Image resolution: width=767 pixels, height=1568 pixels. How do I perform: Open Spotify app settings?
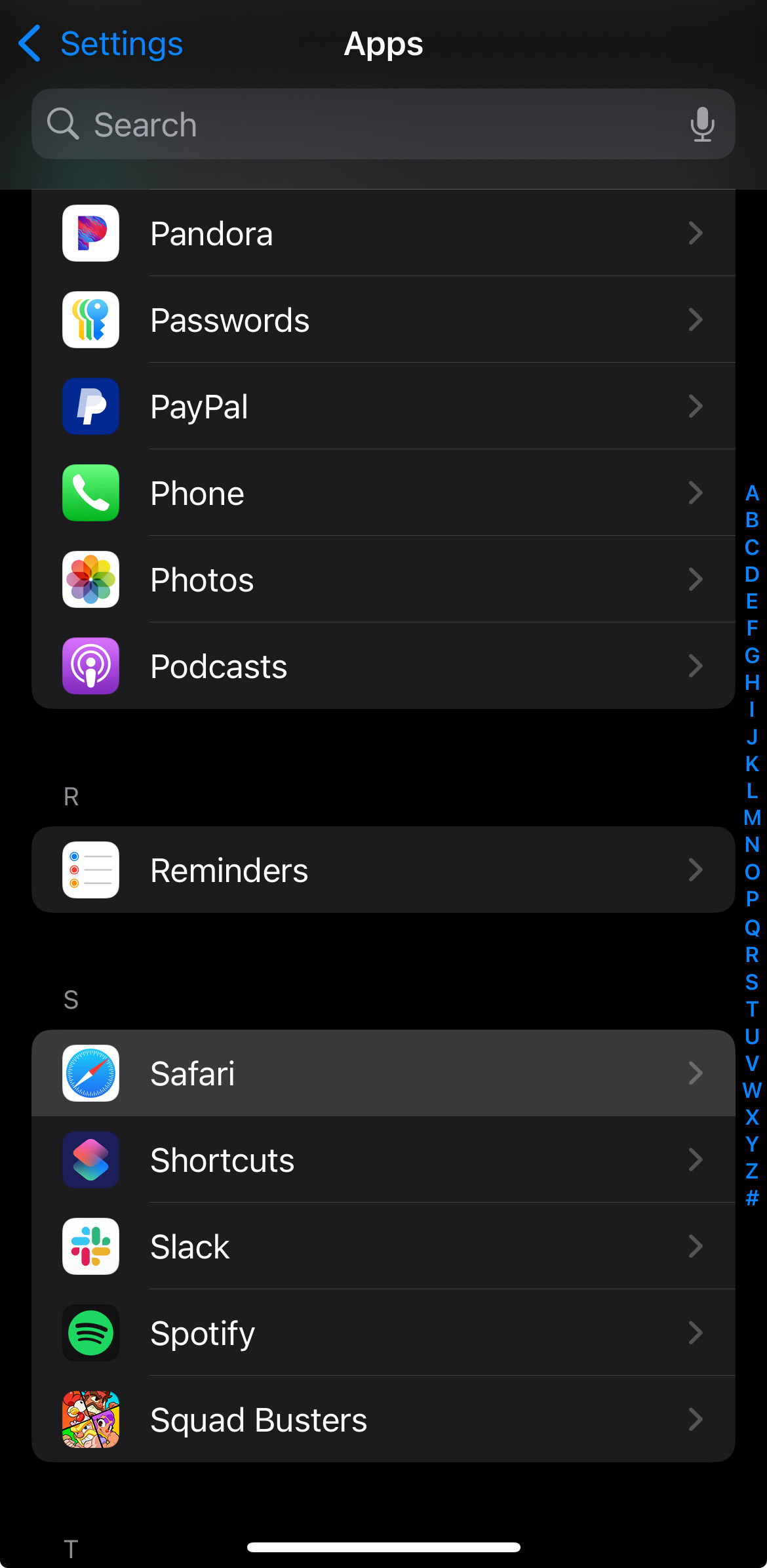[x=383, y=1333]
